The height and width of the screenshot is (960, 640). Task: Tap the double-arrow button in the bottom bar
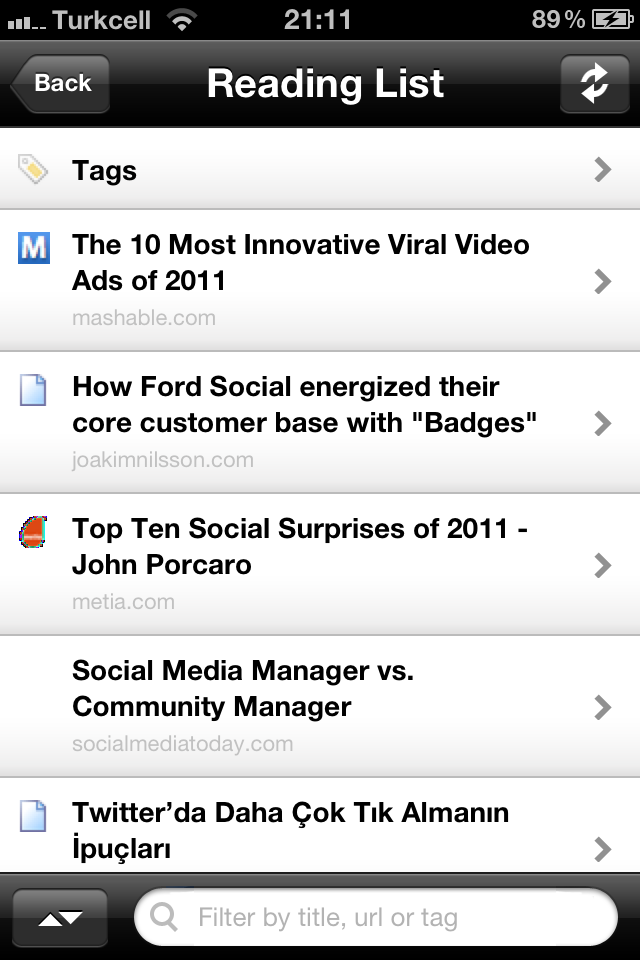(60, 917)
